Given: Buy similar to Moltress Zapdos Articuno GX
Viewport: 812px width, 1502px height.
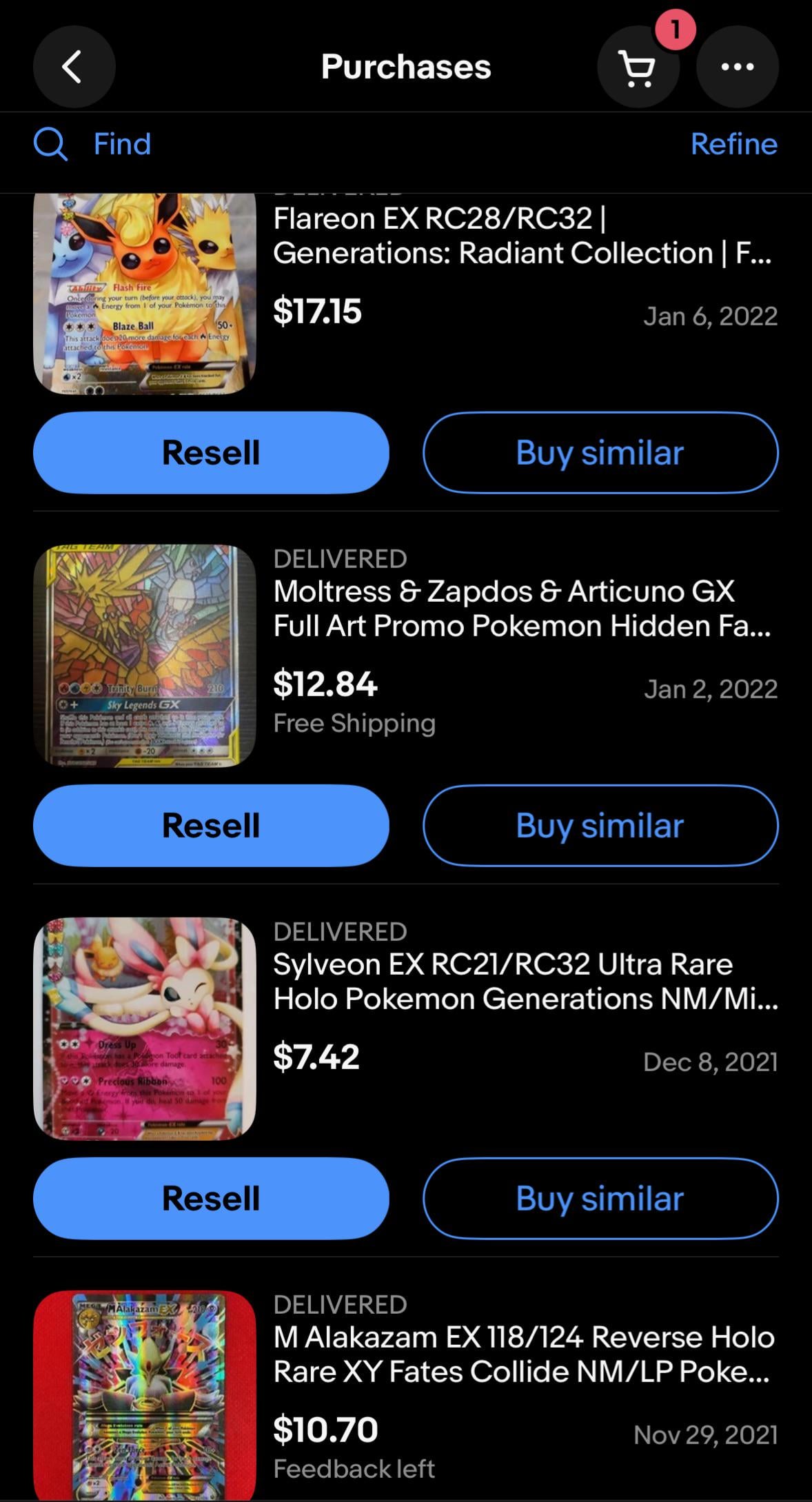Looking at the screenshot, I should point(600,826).
